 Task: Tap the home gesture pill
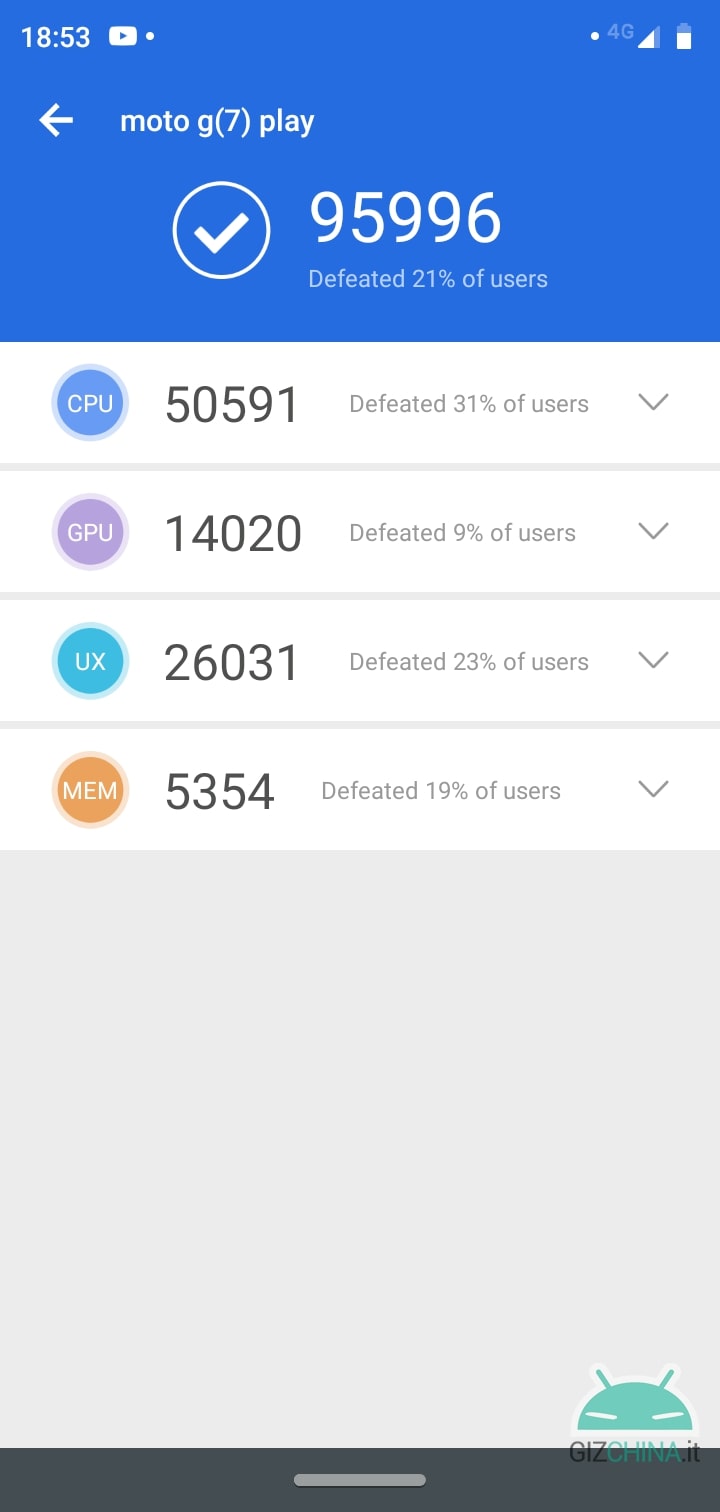(x=360, y=1480)
